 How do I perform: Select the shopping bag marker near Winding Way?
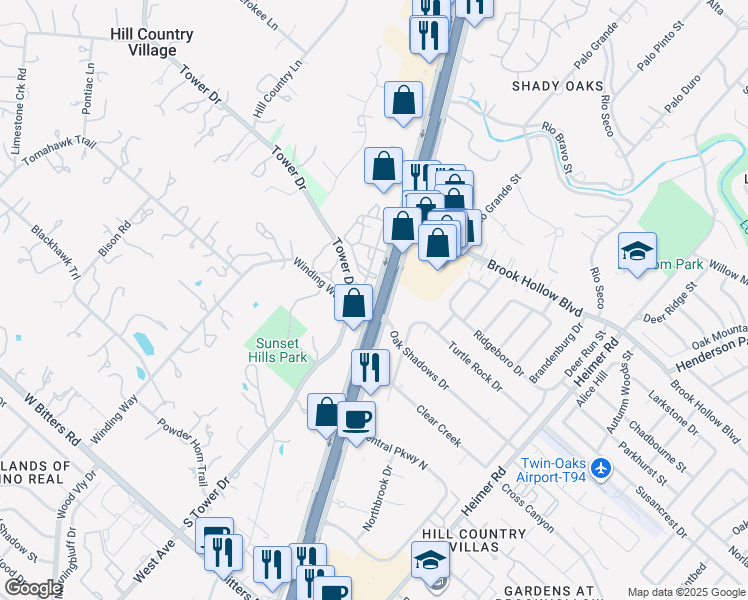point(353,303)
